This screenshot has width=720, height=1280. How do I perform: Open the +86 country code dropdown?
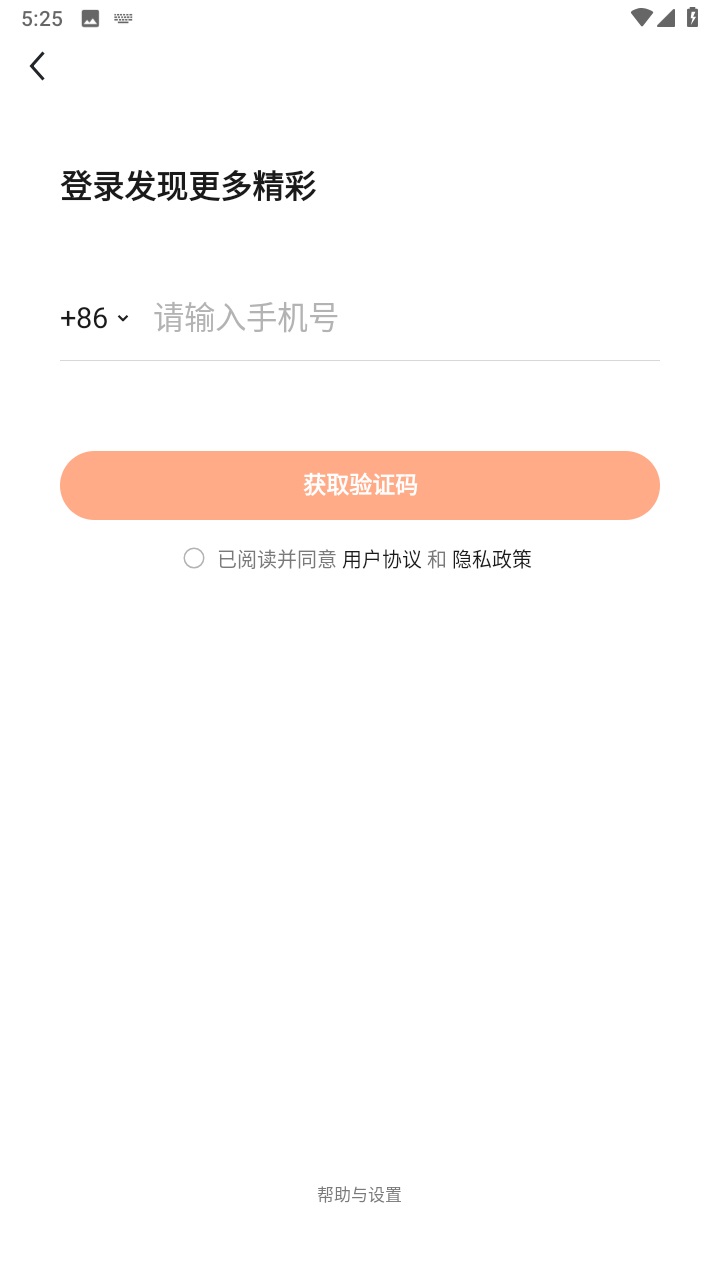95,318
